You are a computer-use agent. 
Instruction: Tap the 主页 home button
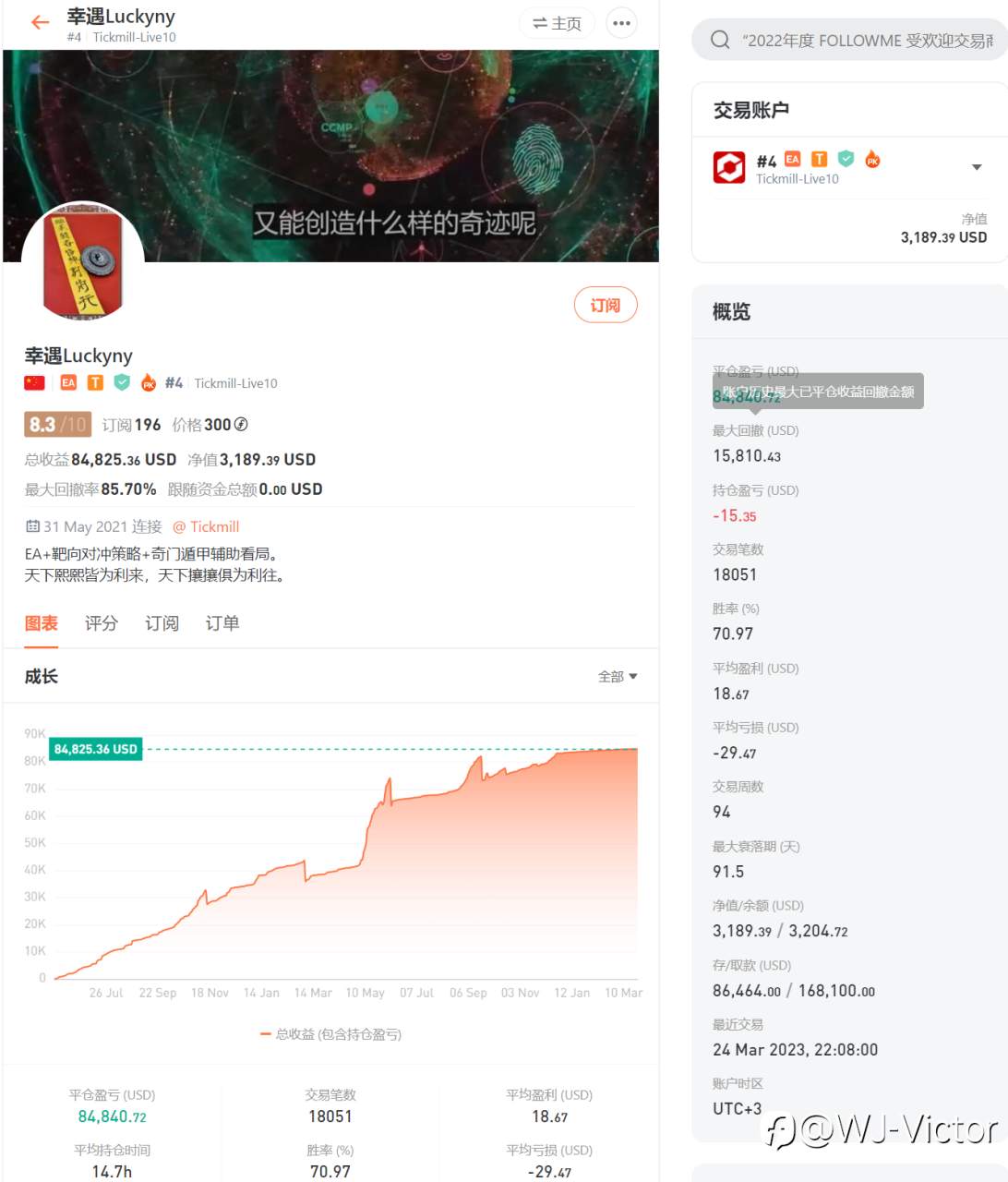[x=558, y=23]
